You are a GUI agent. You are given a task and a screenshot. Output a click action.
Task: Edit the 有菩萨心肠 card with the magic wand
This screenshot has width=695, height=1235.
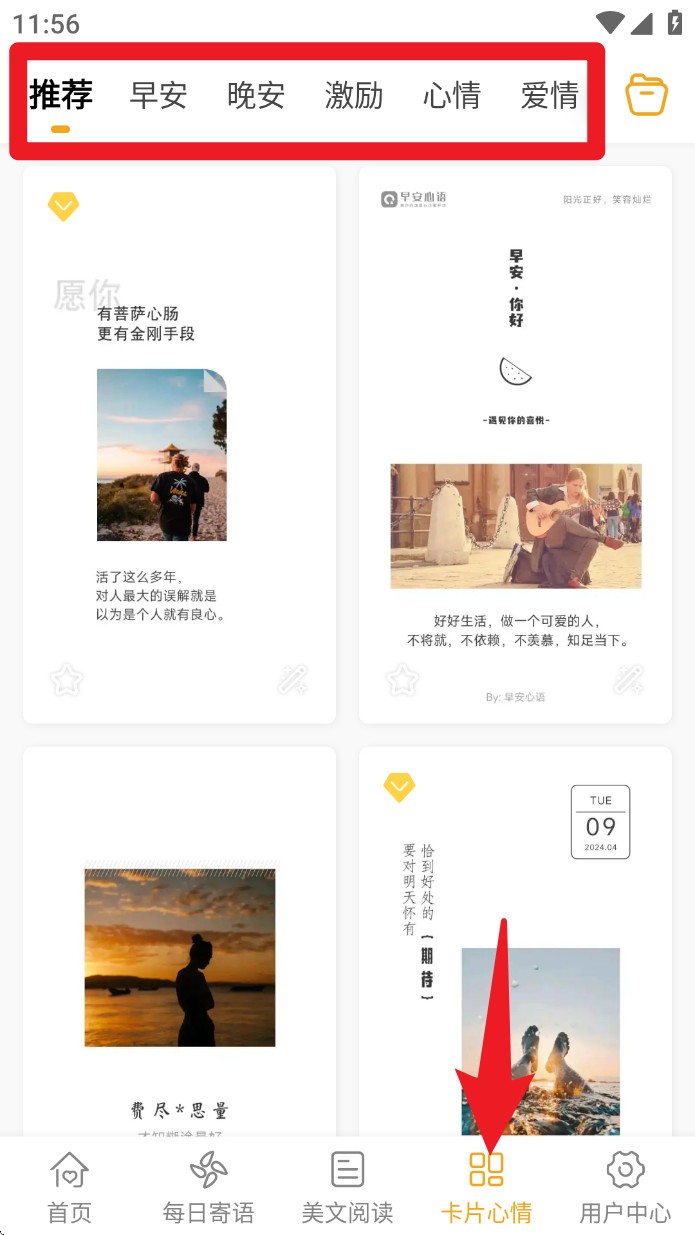(x=293, y=680)
